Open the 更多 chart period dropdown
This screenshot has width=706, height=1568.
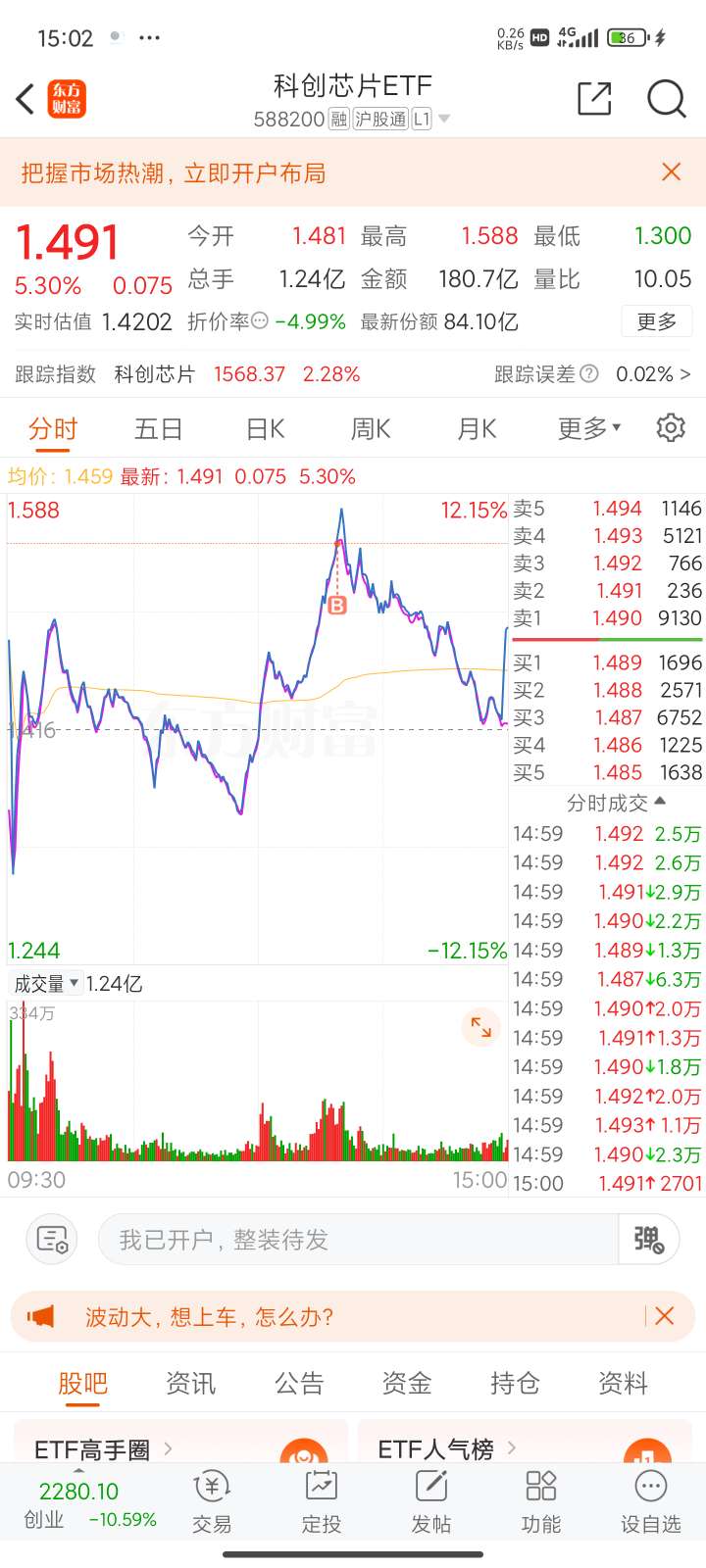click(x=585, y=427)
